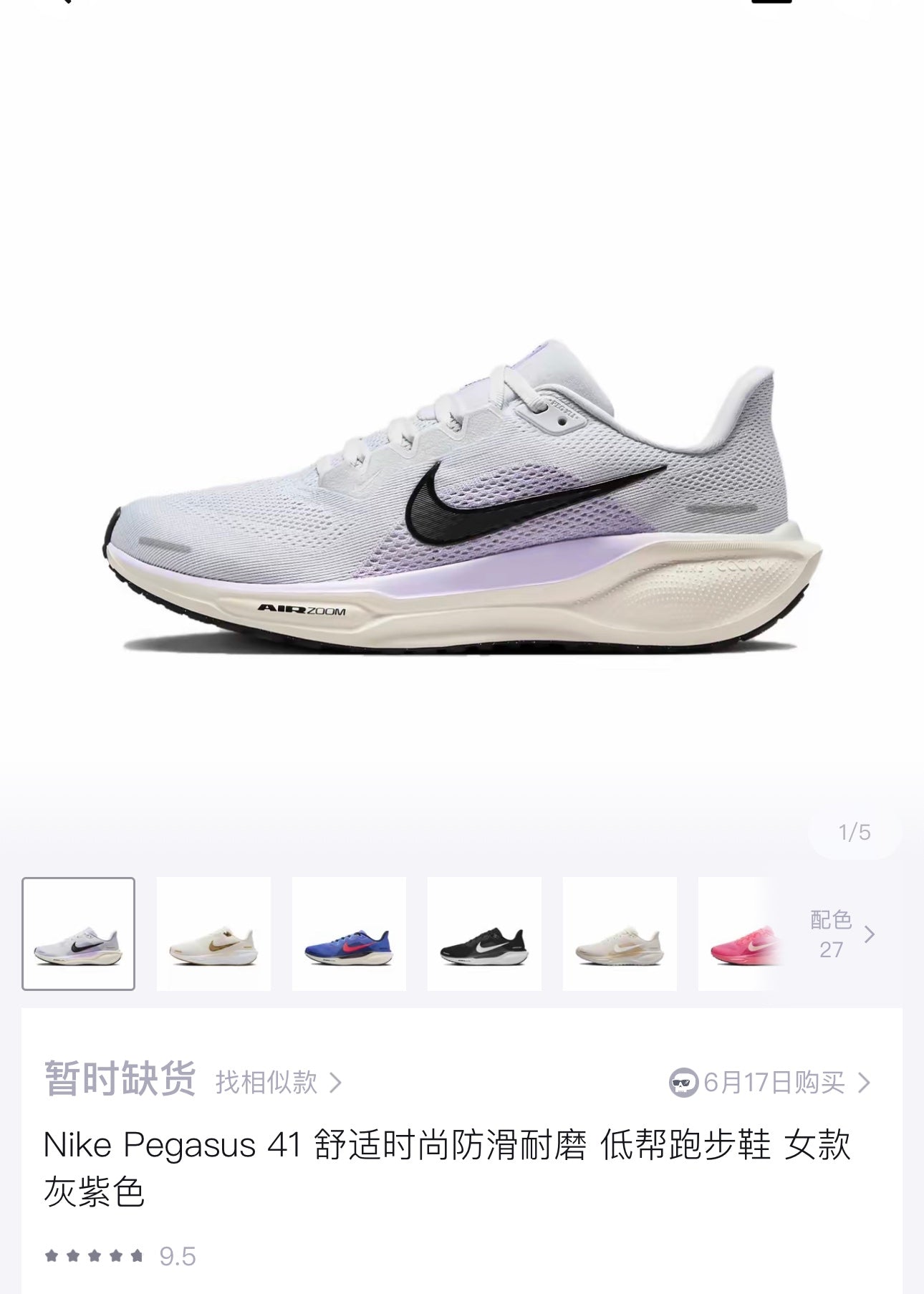Open the main product image of the shoe
924x1294 pixels.
pos(462,502)
